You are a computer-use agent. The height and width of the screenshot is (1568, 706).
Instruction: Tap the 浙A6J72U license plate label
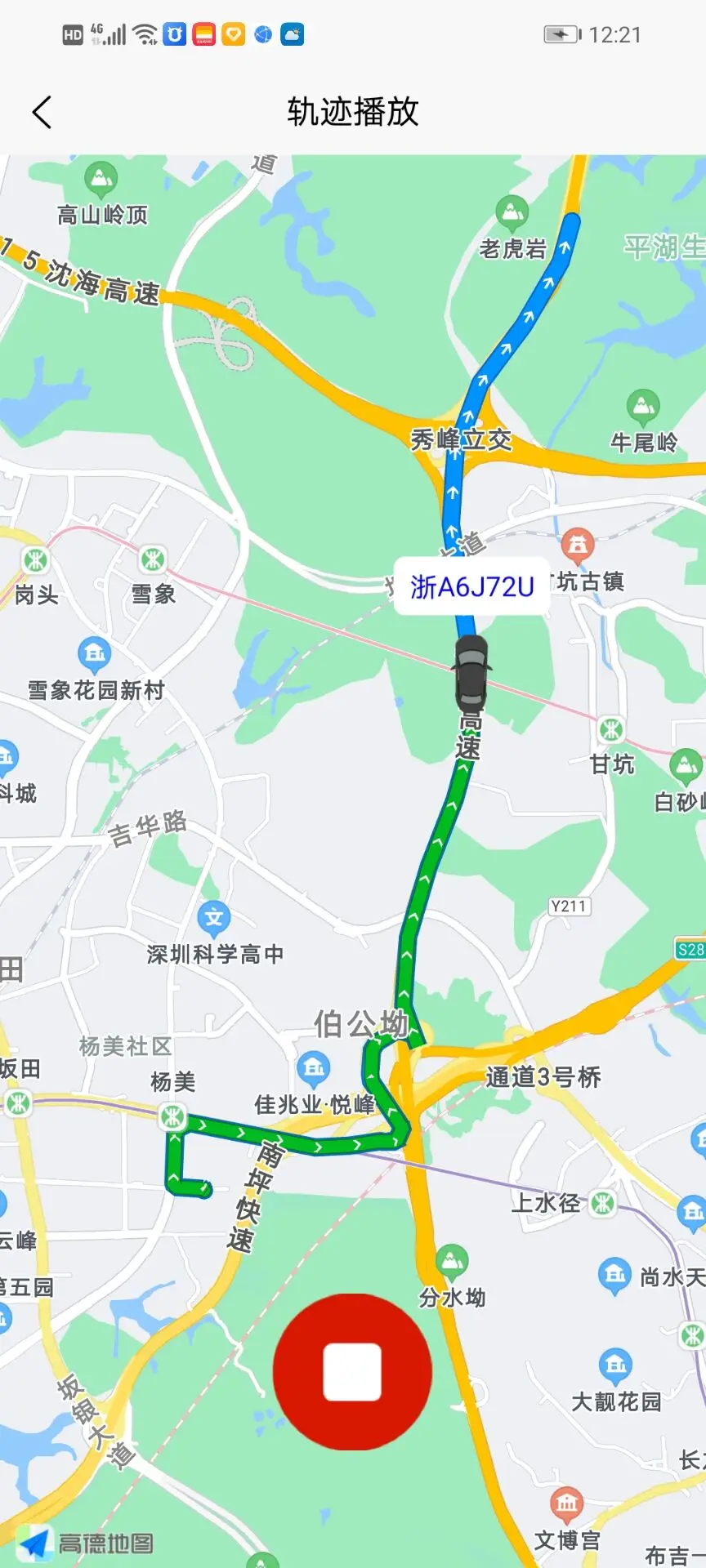point(471,586)
